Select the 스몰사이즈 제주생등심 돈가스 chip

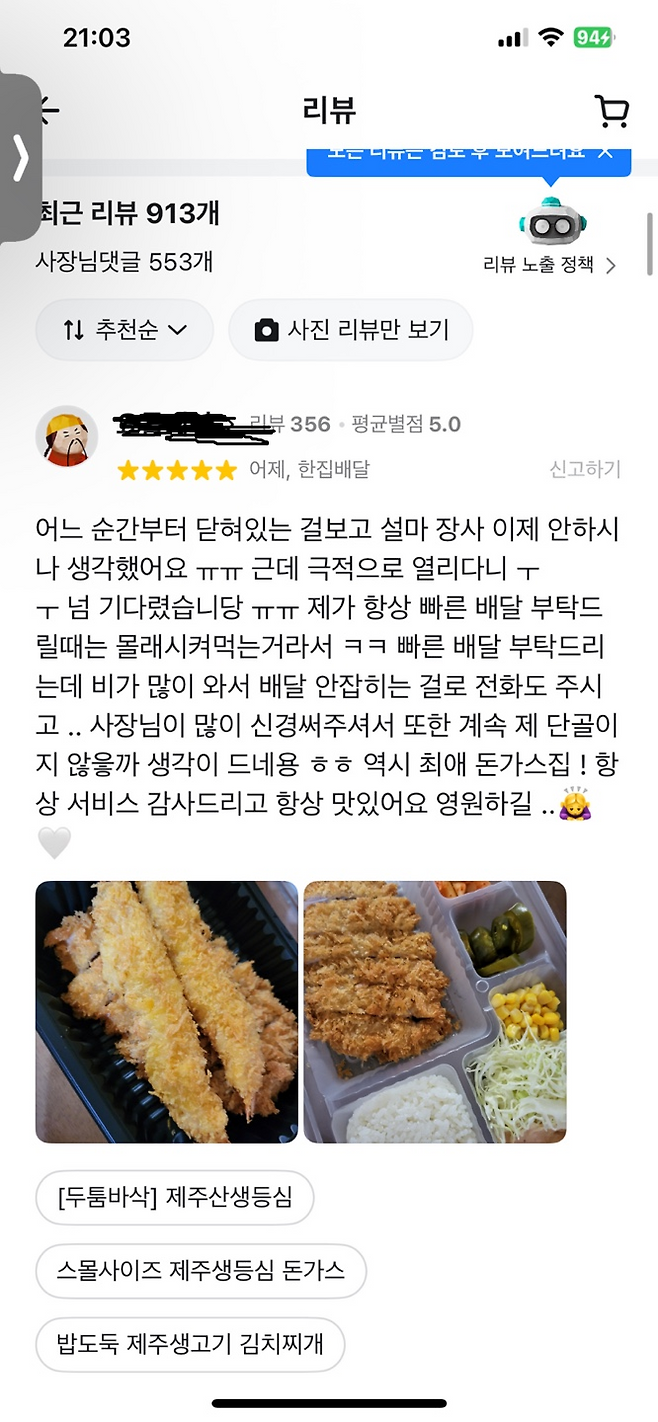201,1271
